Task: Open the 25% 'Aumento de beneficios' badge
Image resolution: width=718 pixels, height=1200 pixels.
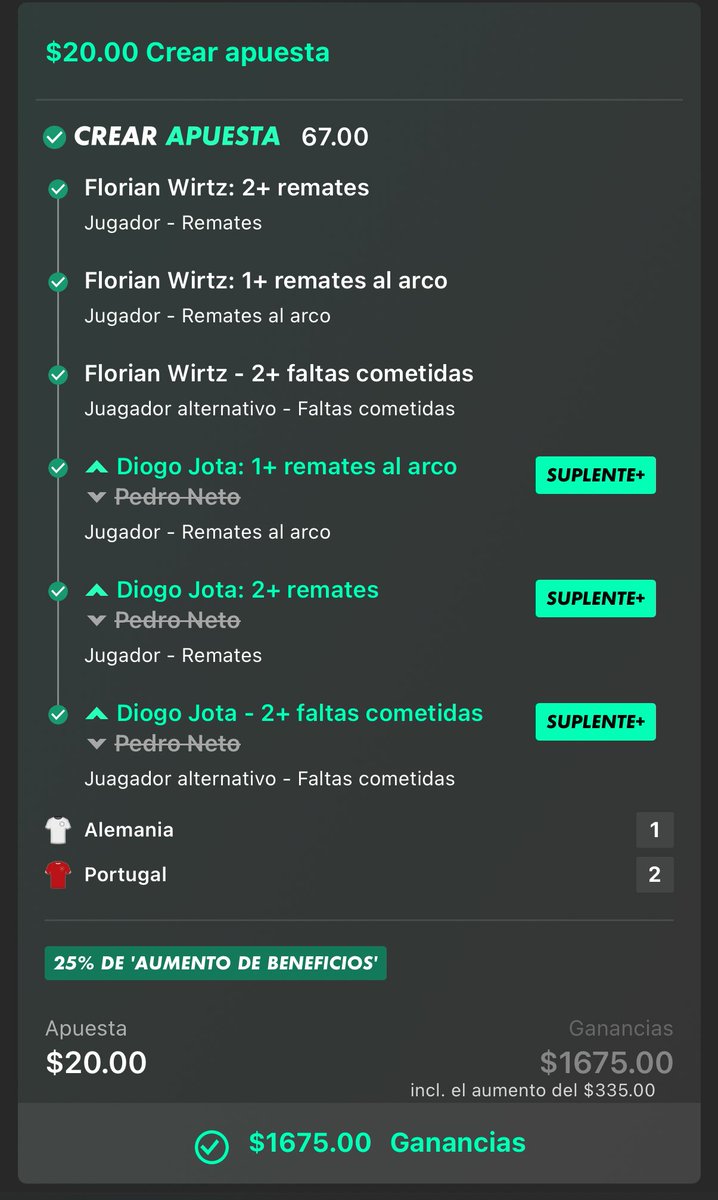Action: (x=215, y=963)
